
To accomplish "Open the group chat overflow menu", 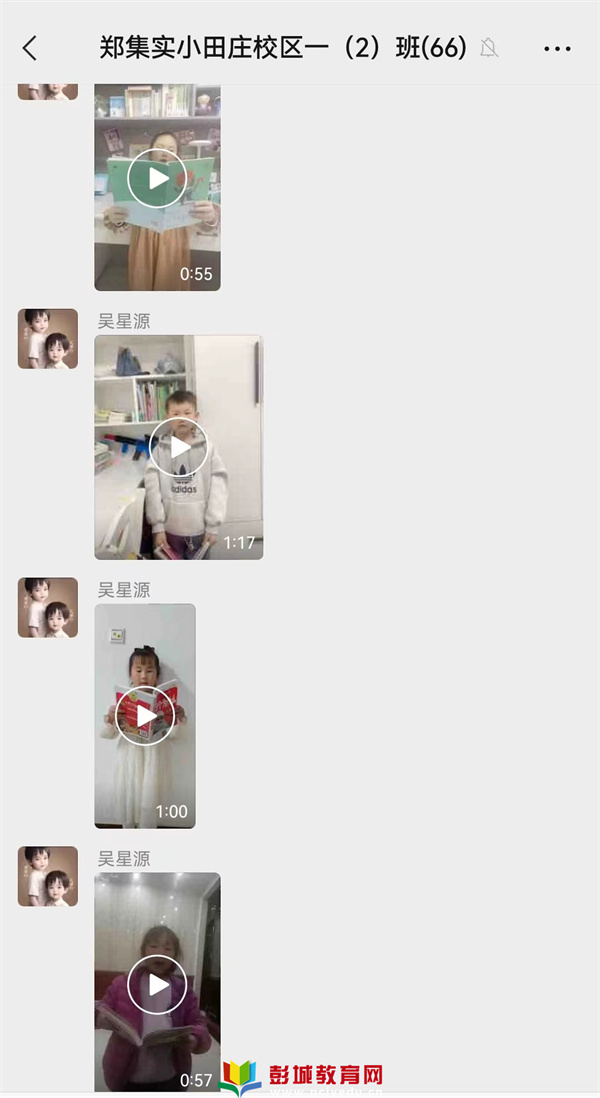I will pyautogui.click(x=557, y=48).
